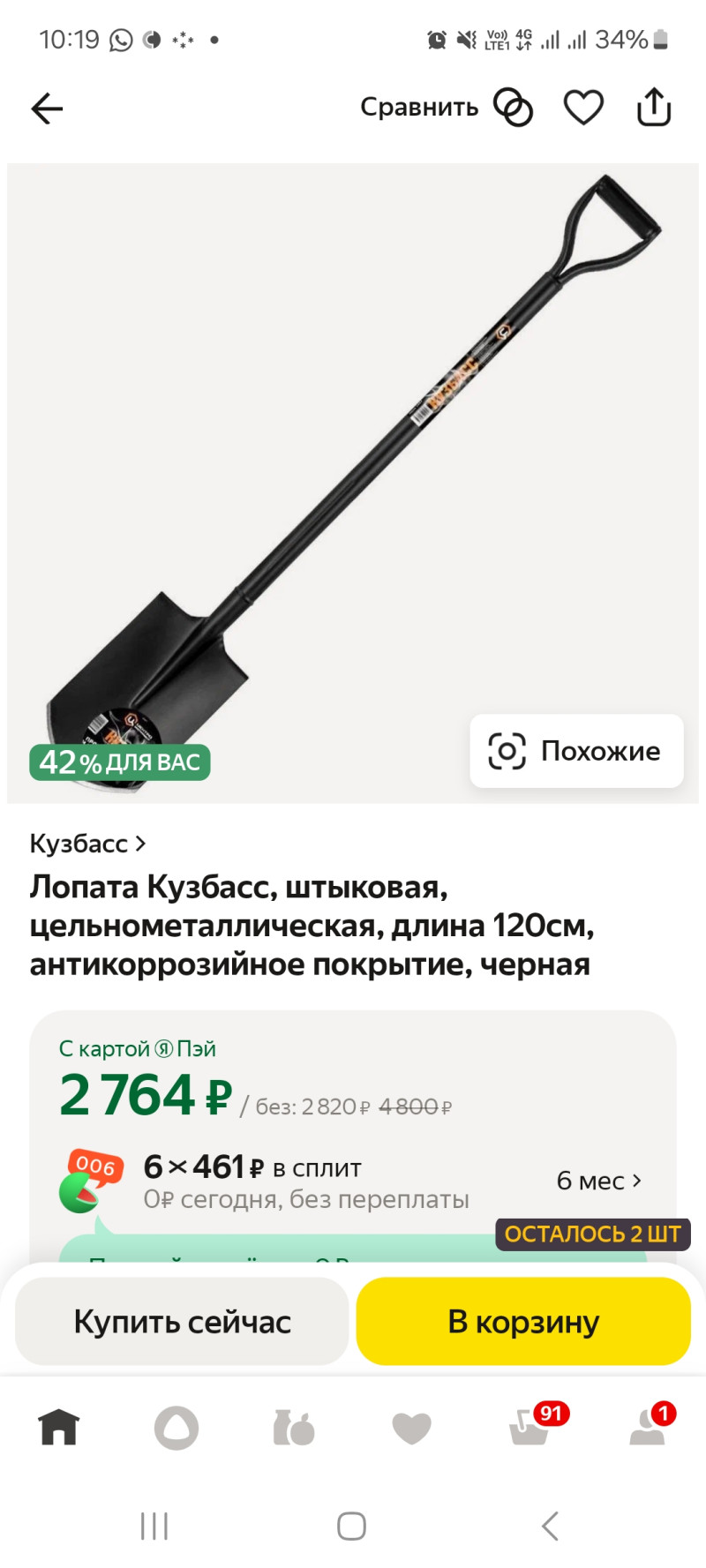706x1568 pixels.
Task: Find similar items via the Похожие button
Action: pyautogui.click(x=576, y=751)
